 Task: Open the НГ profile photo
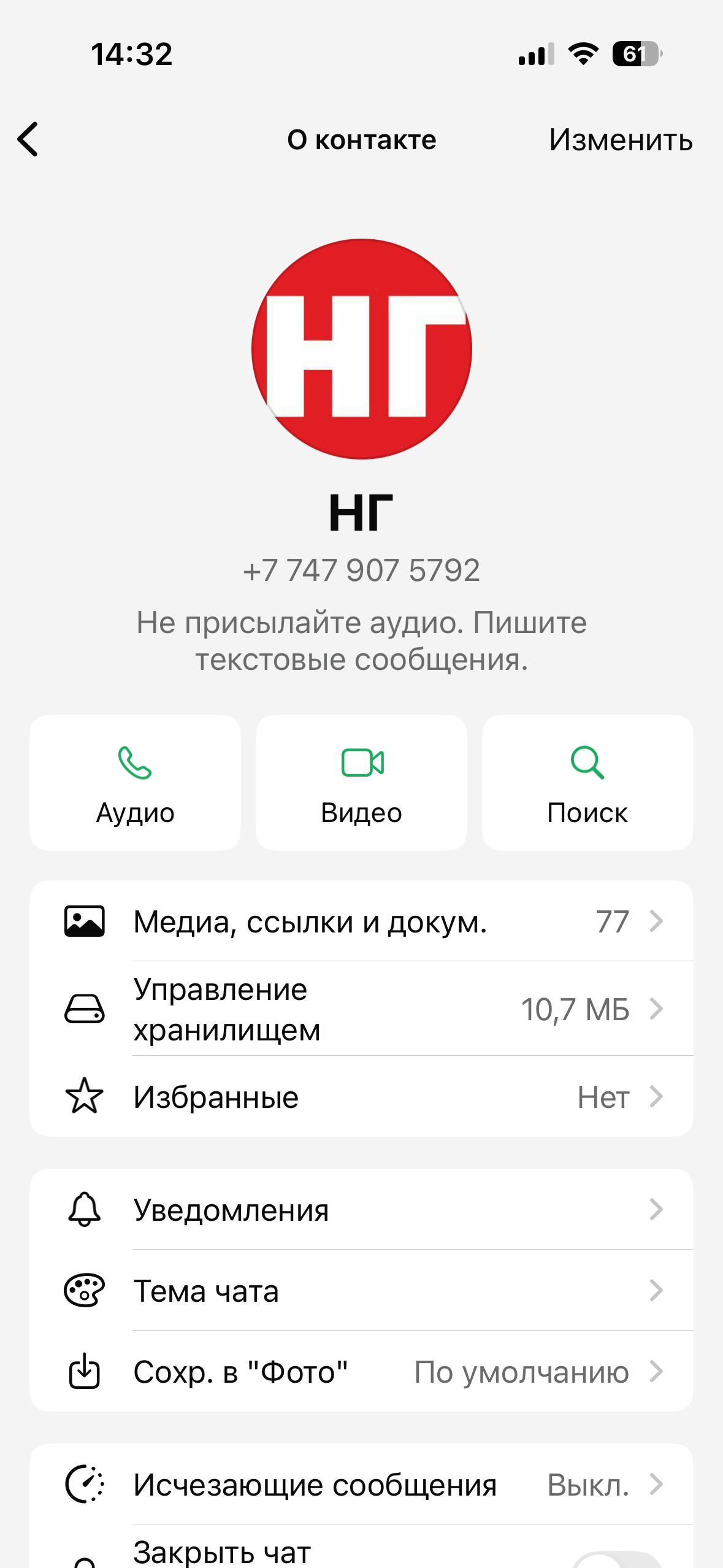tap(361, 348)
